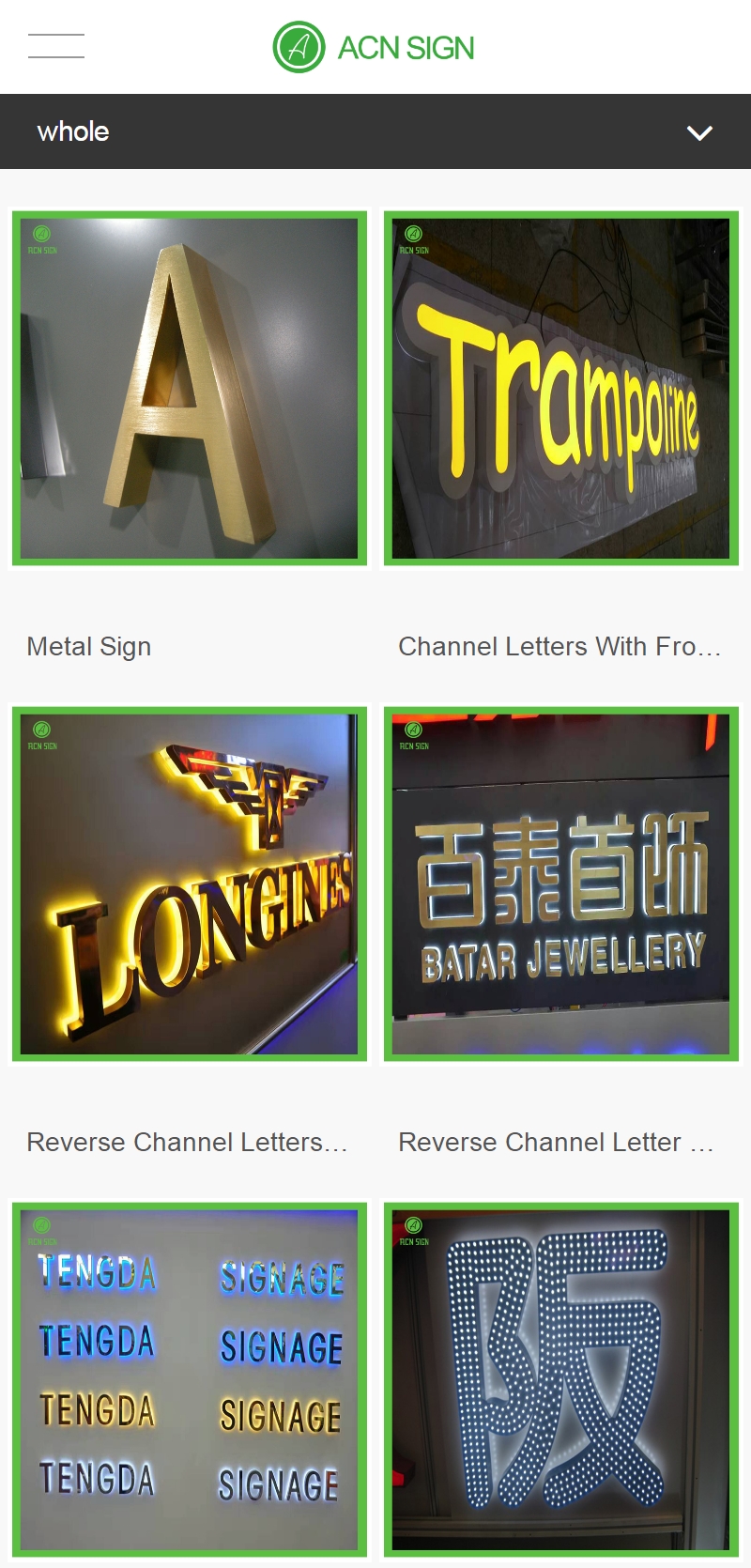Viewport: 751px width, 1568px height.
Task: View the Batar Jewellery reverse channel letter
Action: (561, 884)
